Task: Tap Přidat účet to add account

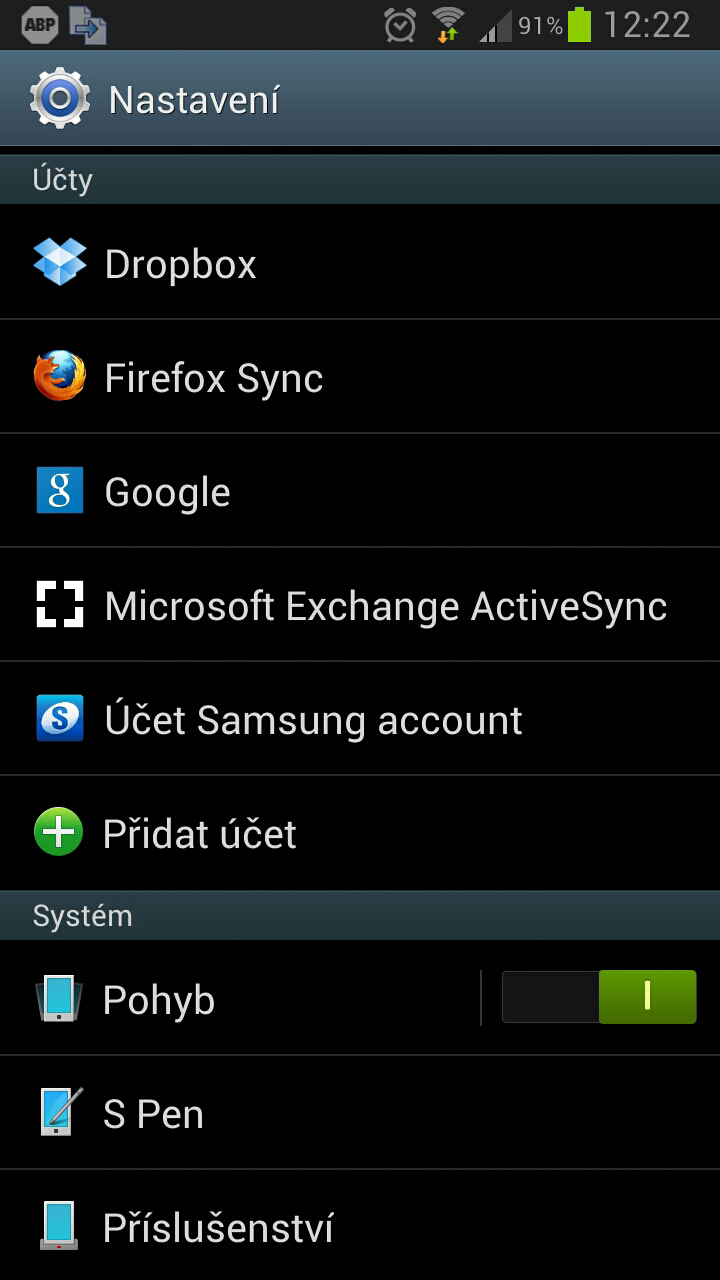Action: click(x=200, y=834)
